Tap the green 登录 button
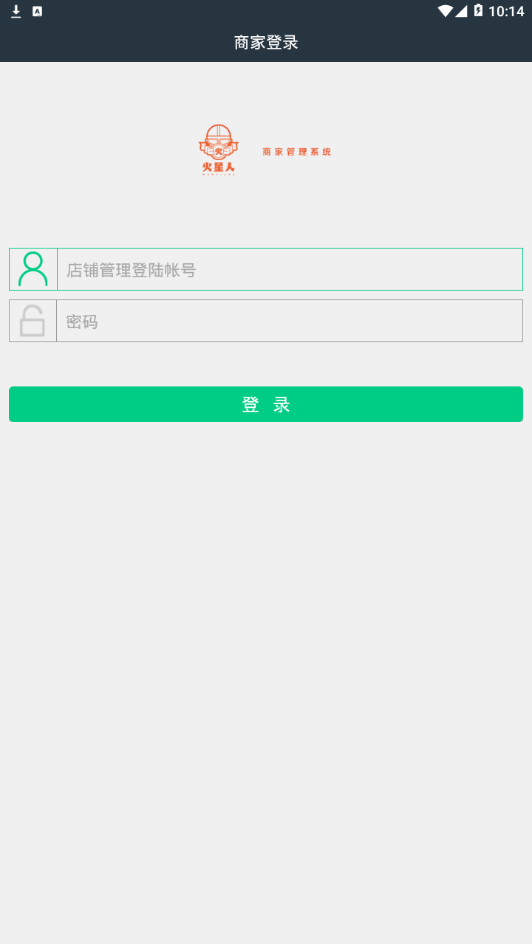Screen dimensions: 532x944 tap(266, 404)
